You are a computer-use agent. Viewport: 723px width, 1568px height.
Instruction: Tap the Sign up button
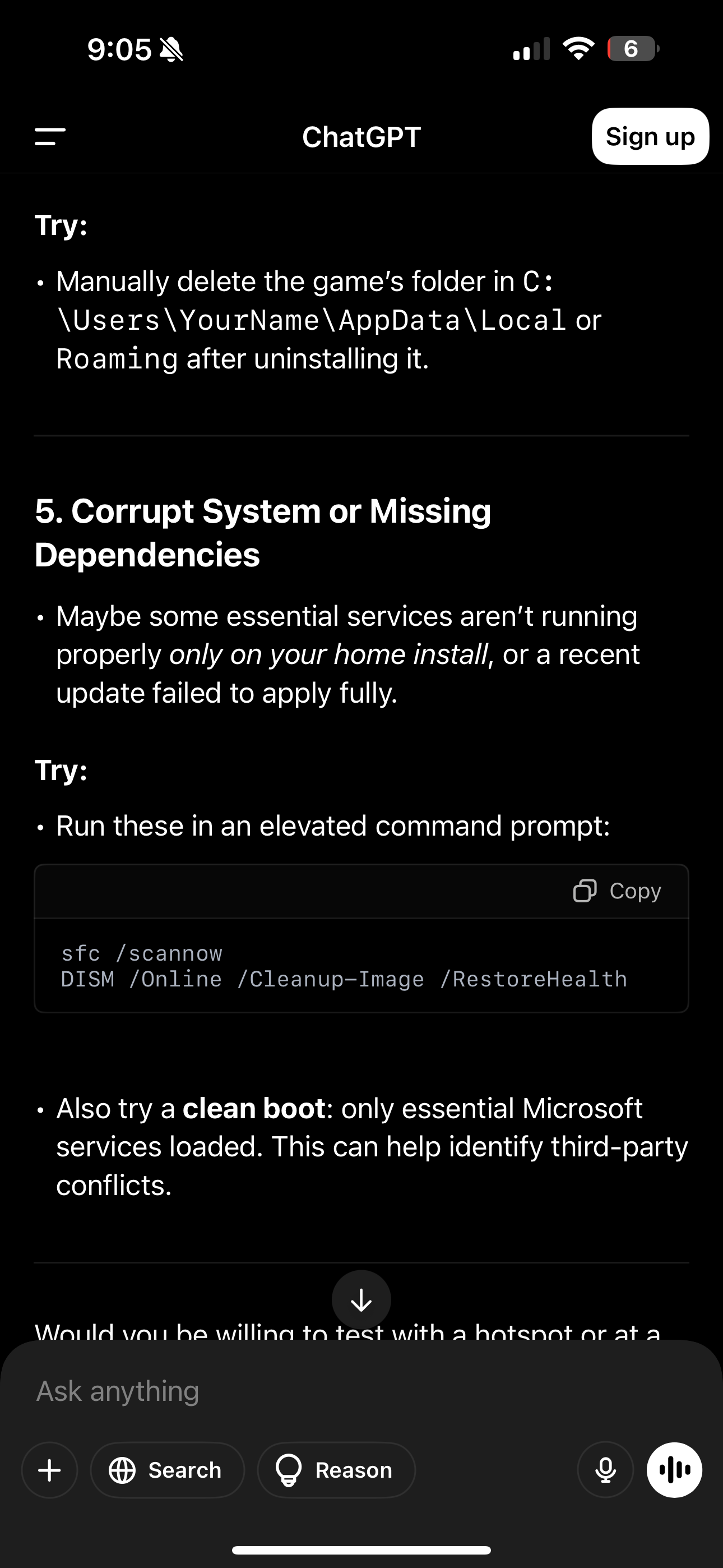[x=650, y=136]
